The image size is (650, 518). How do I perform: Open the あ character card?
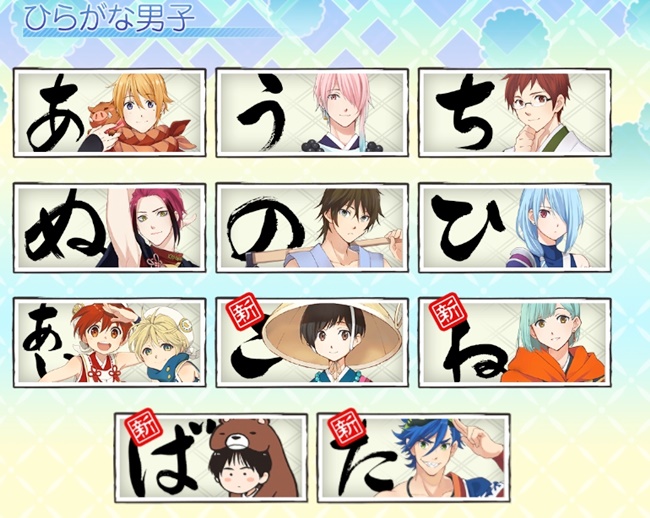tap(109, 112)
